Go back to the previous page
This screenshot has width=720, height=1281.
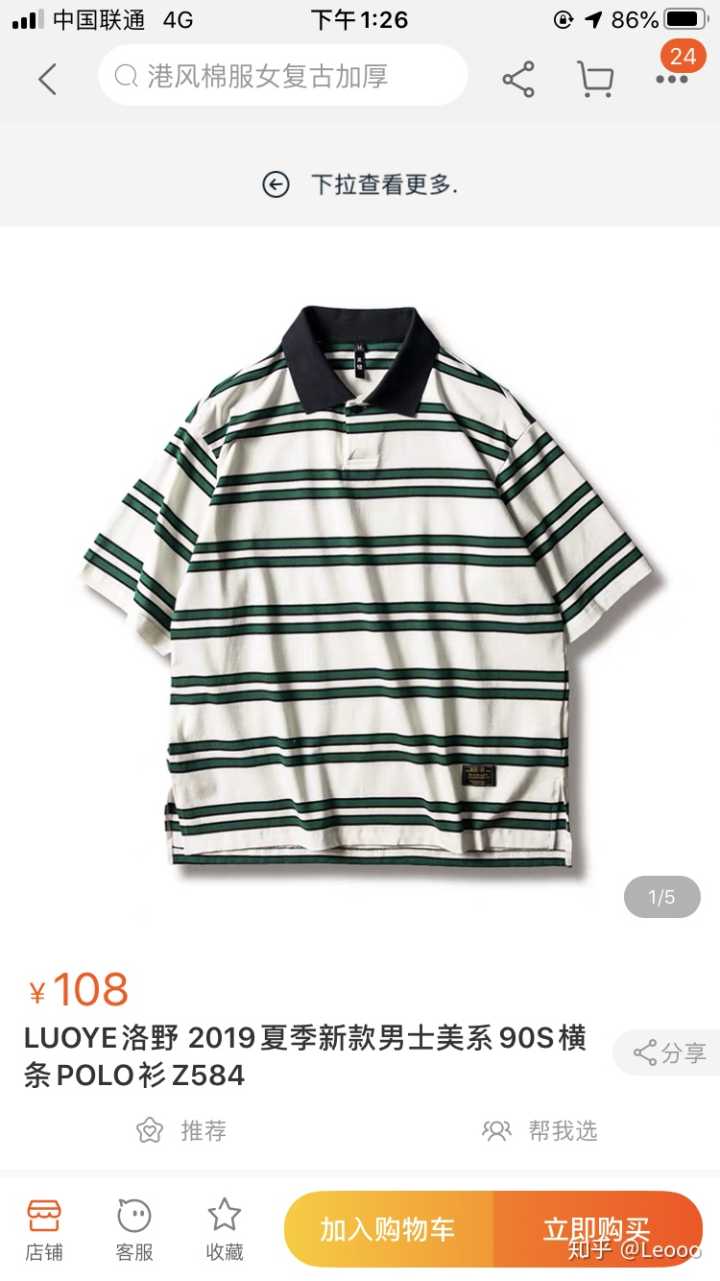(x=47, y=78)
